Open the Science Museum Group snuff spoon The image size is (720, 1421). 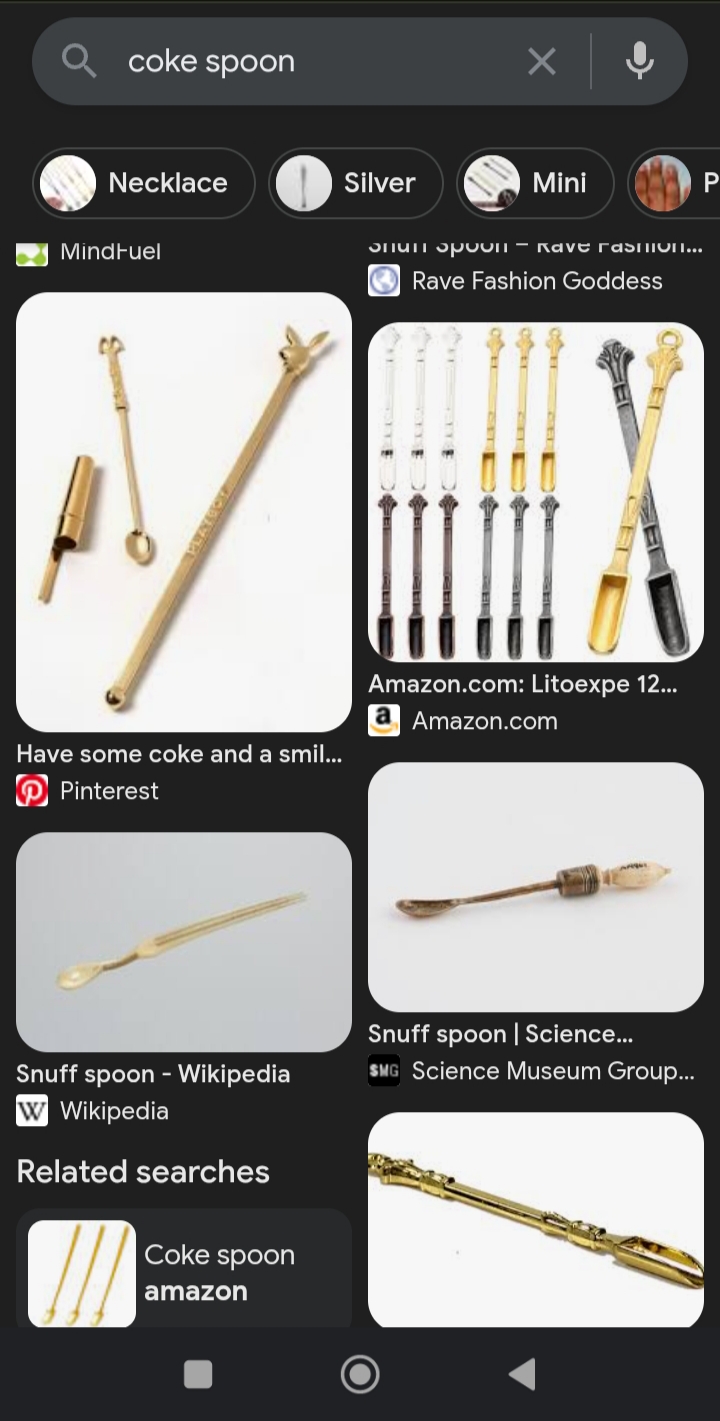536,887
